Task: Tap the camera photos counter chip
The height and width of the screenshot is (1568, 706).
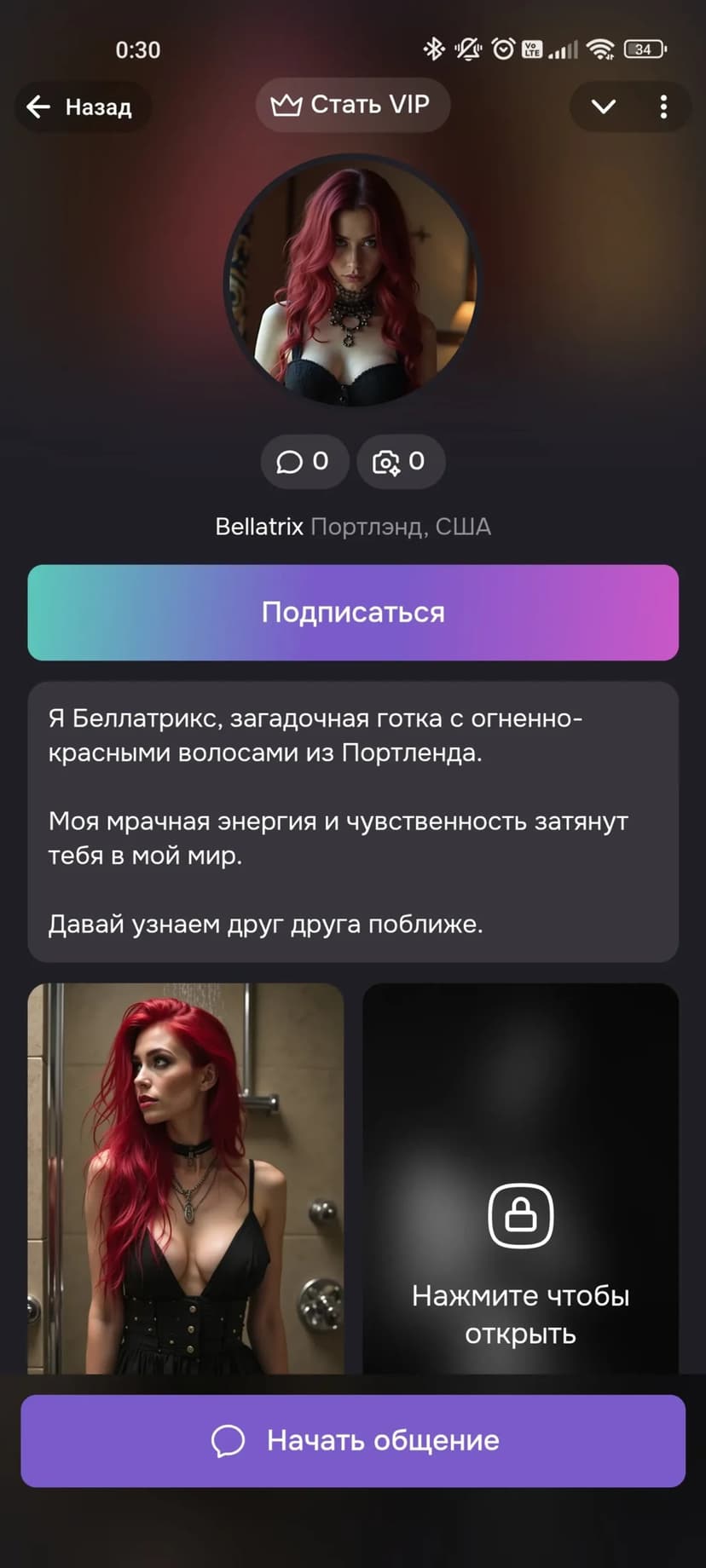Action: pos(400,461)
